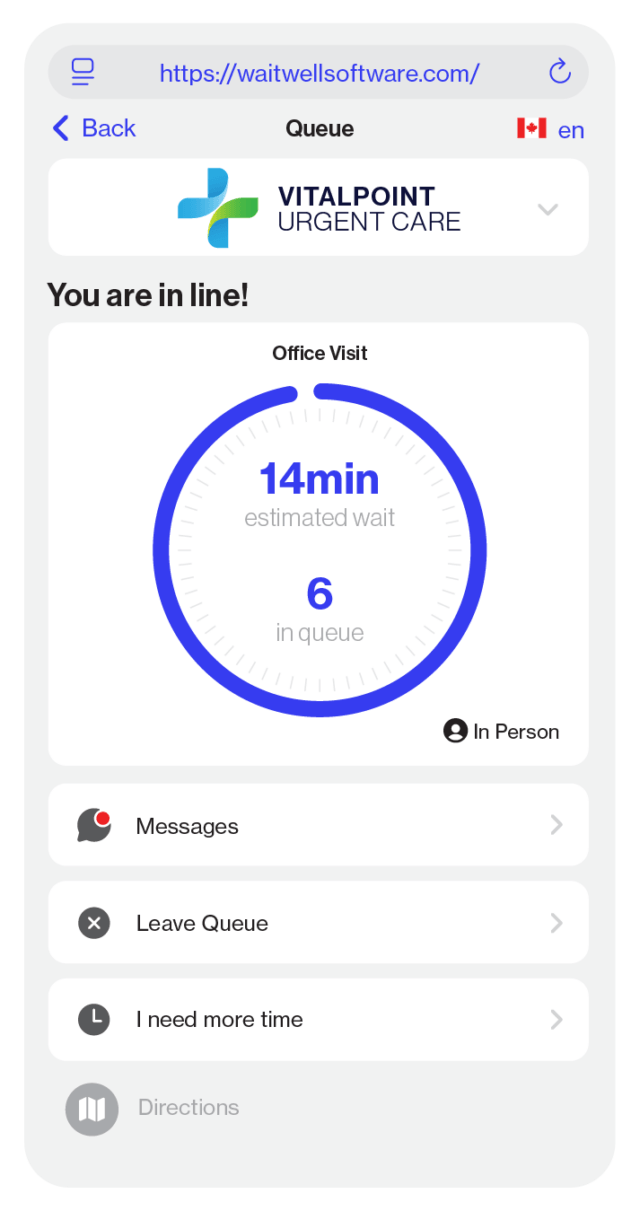Go back to the previous page
Screen dimensions: 640x1211
(93, 128)
